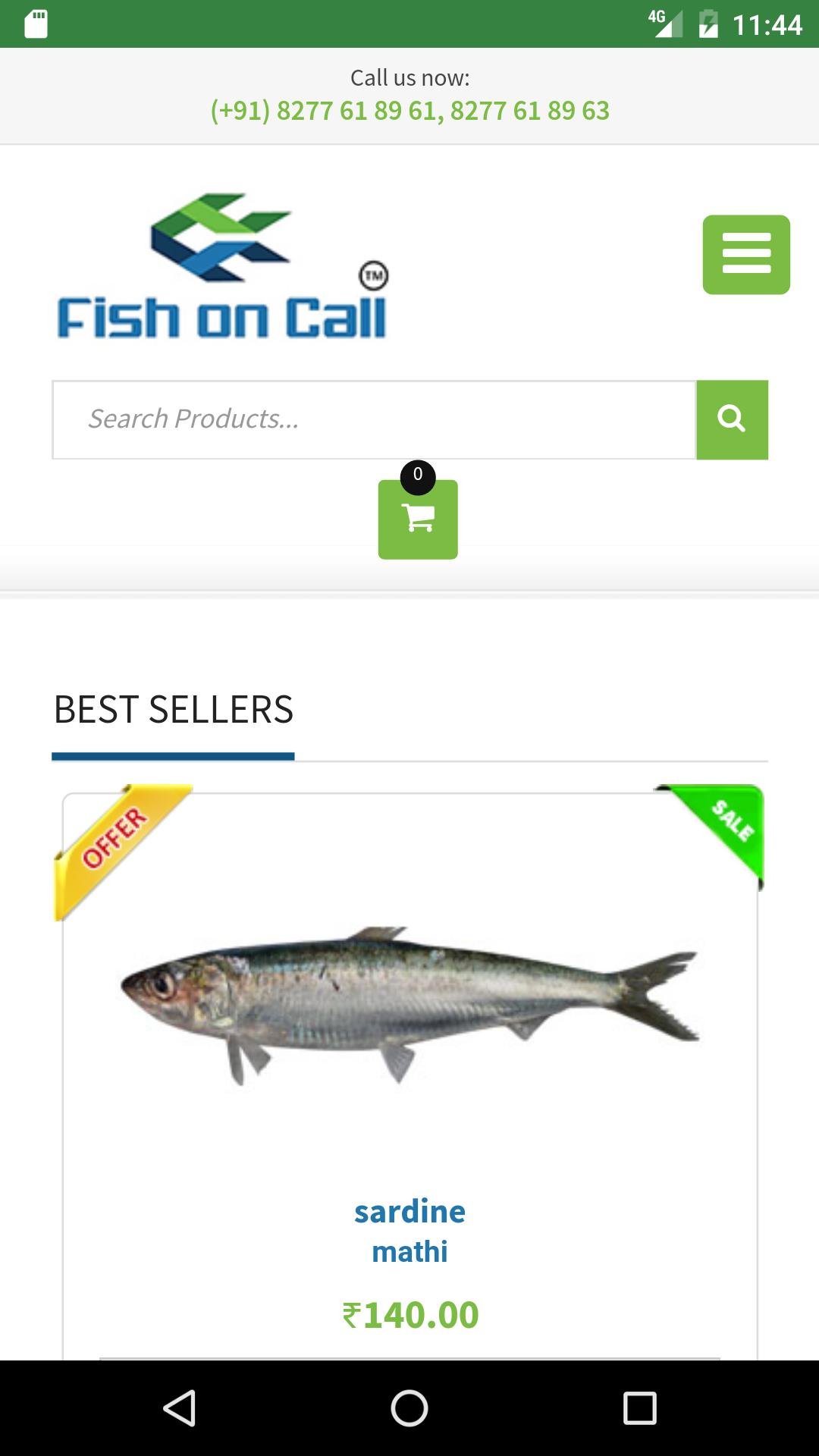Click the search magnifier icon
This screenshot has width=819, height=1456.
click(731, 419)
